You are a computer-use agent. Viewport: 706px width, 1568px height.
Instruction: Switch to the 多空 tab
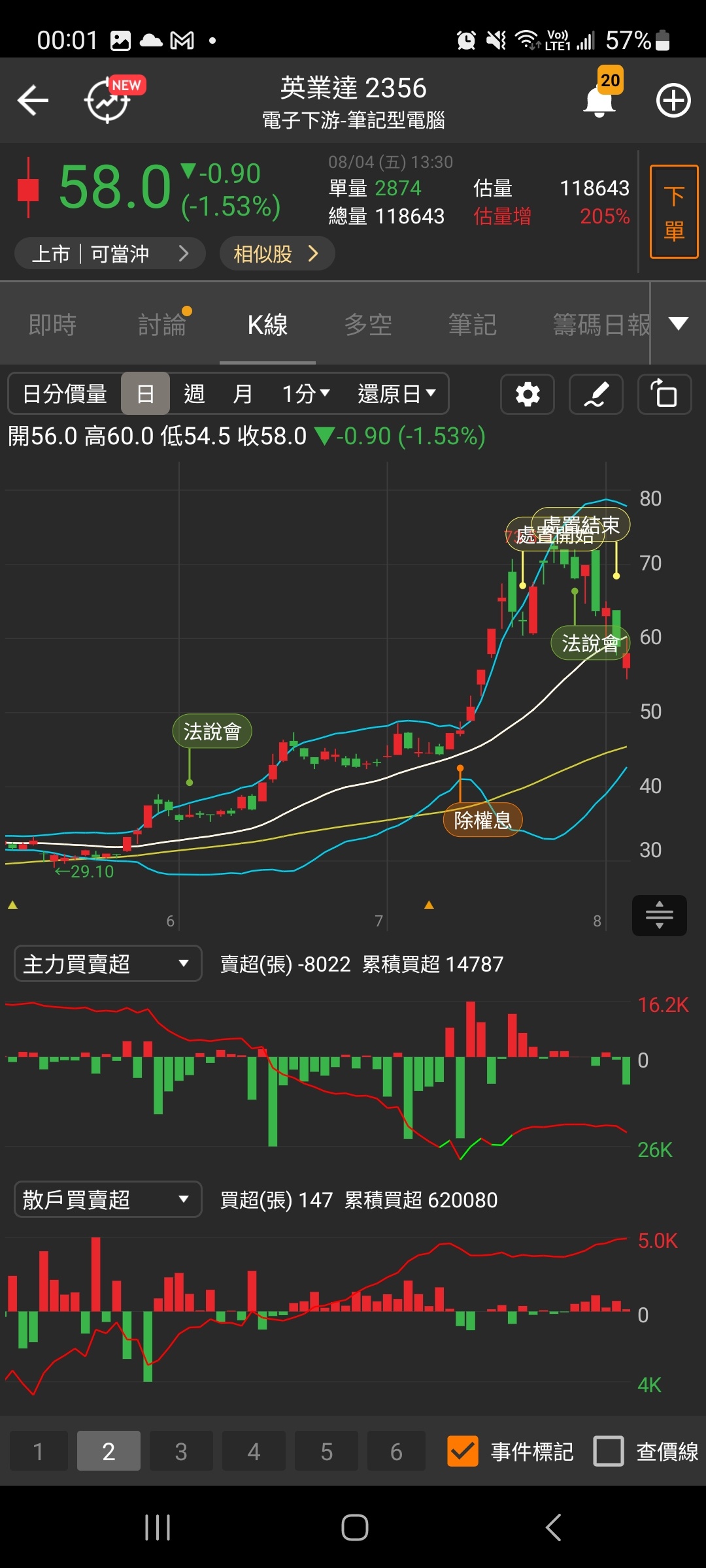tap(368, 325)
